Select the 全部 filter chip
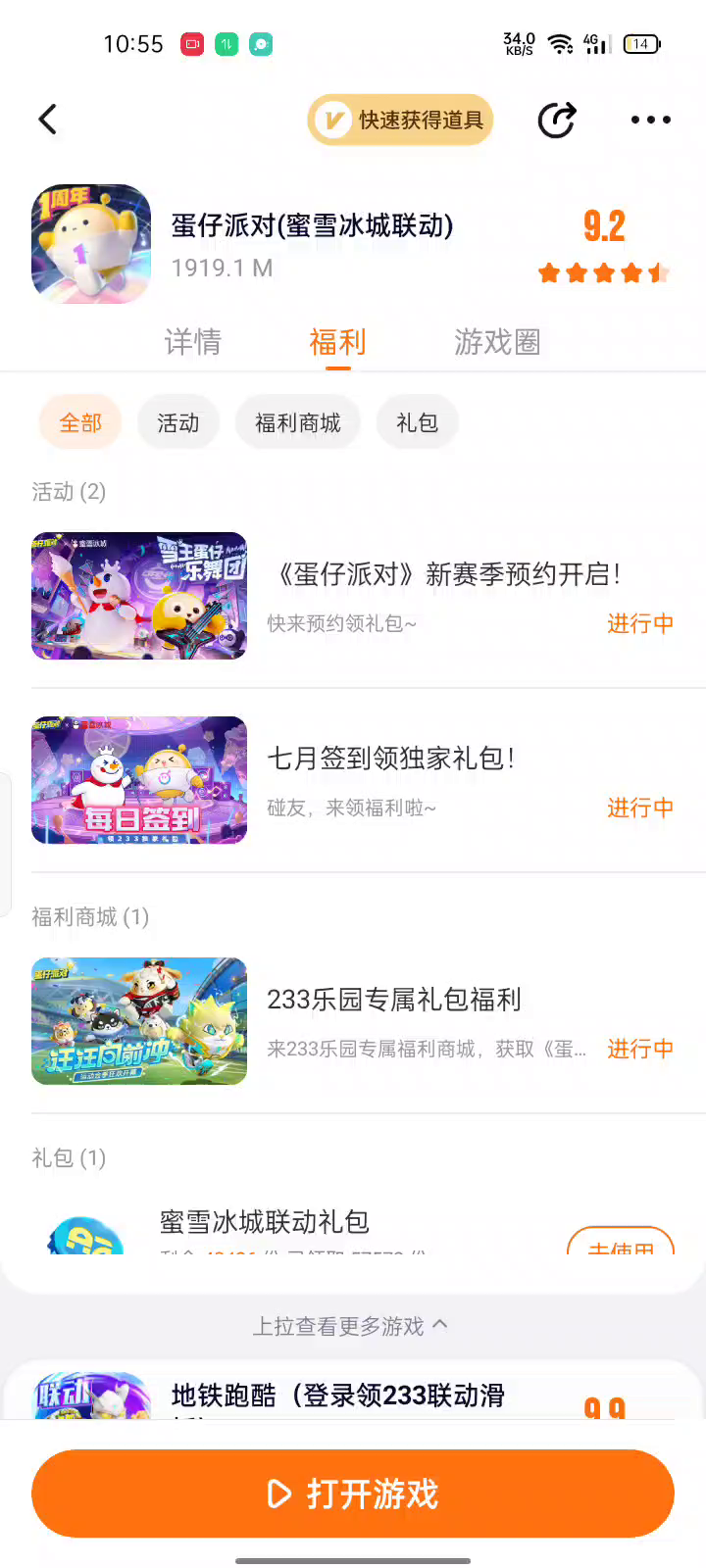 pos(80,423)
